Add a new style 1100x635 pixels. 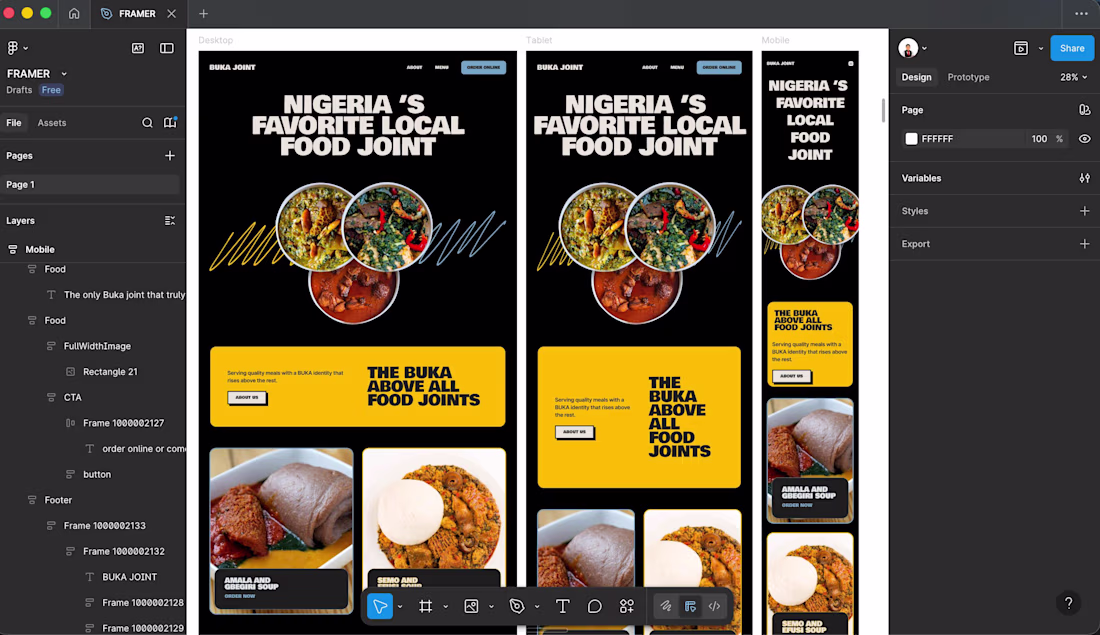(x=1084, y=211)
